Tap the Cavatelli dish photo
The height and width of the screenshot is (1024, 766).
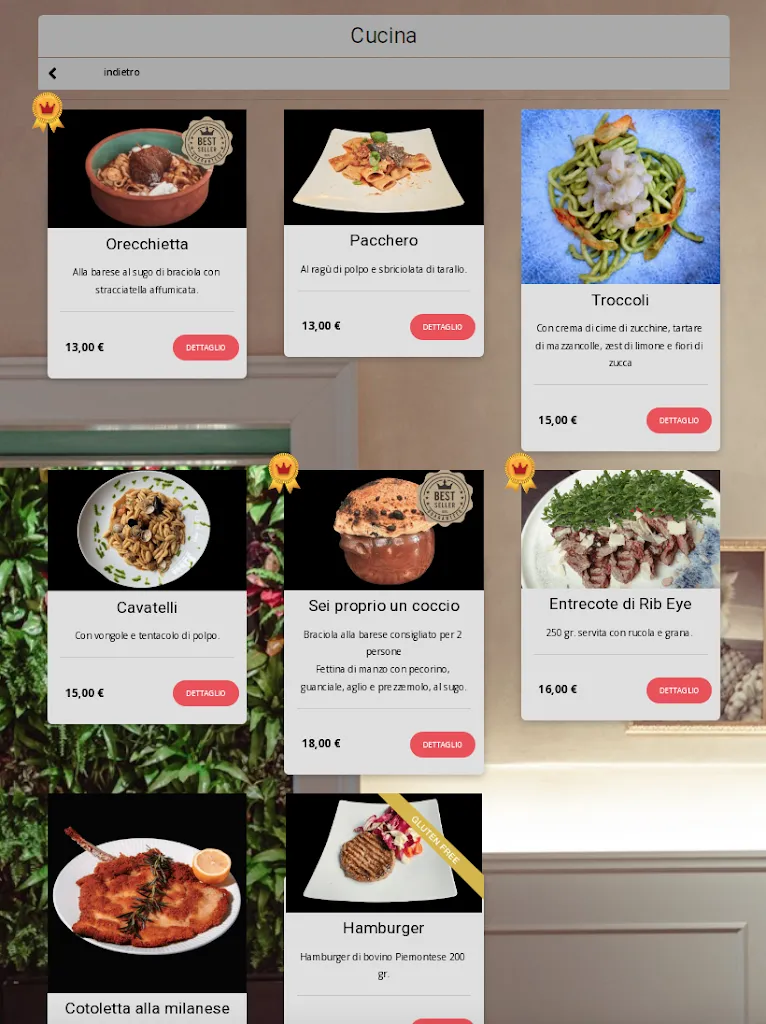[x=147, y=530]
